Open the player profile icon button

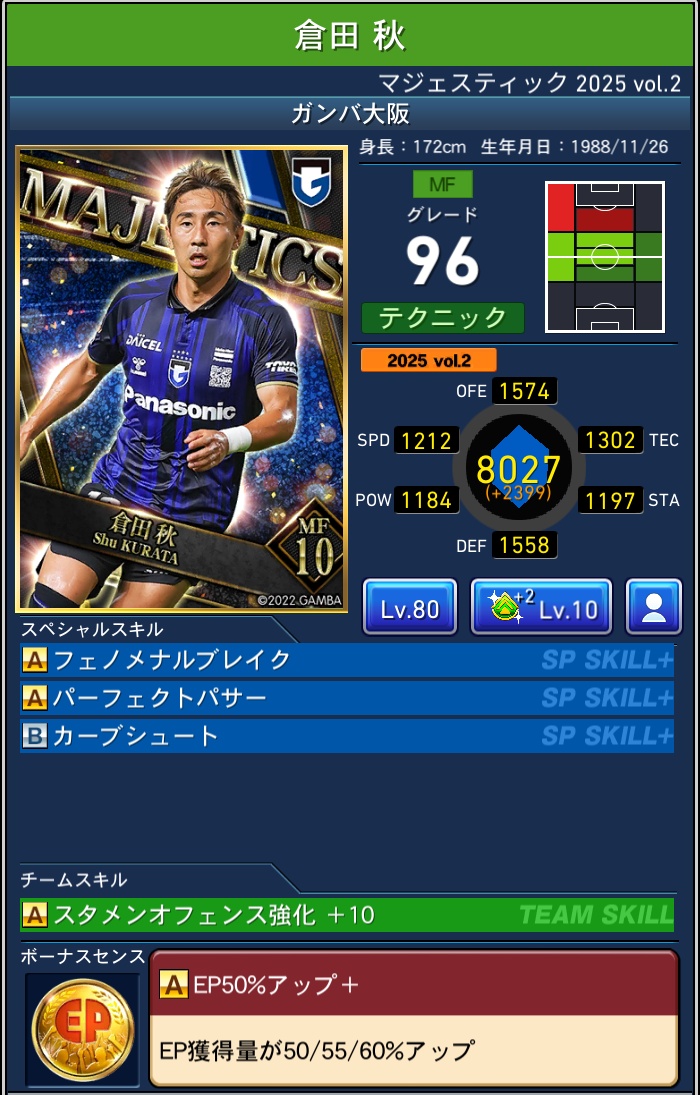coord(653,607)
